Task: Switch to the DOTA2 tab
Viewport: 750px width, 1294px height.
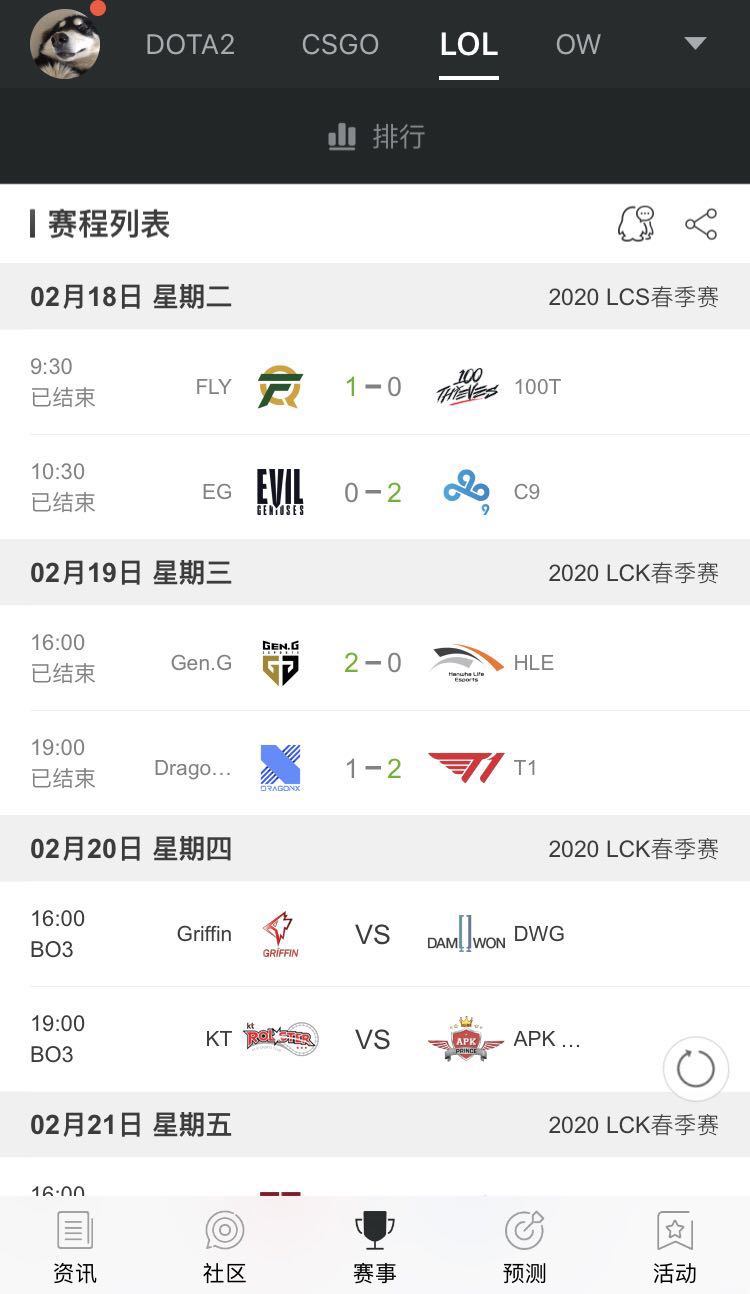Action: [190, 44]
